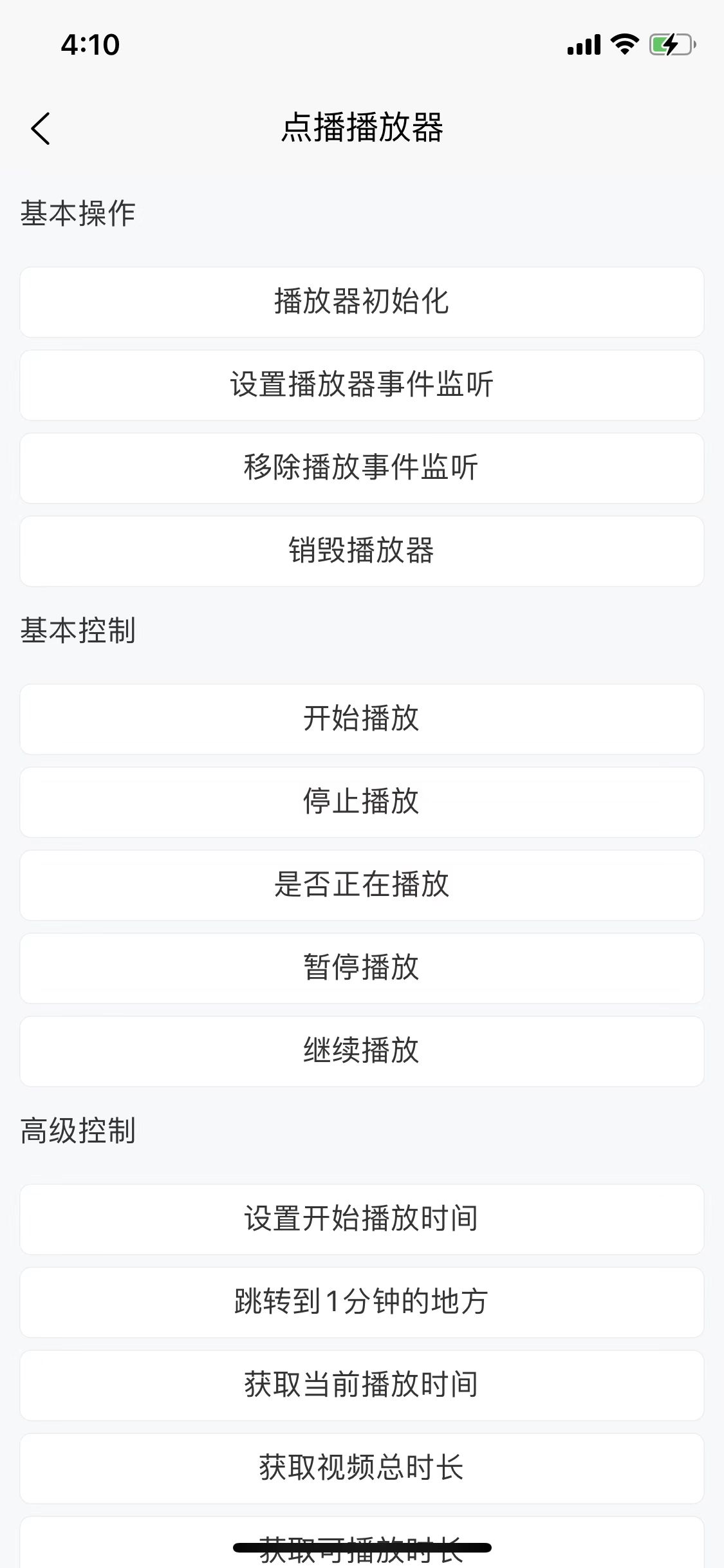
Task: Pause video with 暂停播放
Action: [362, 968]
